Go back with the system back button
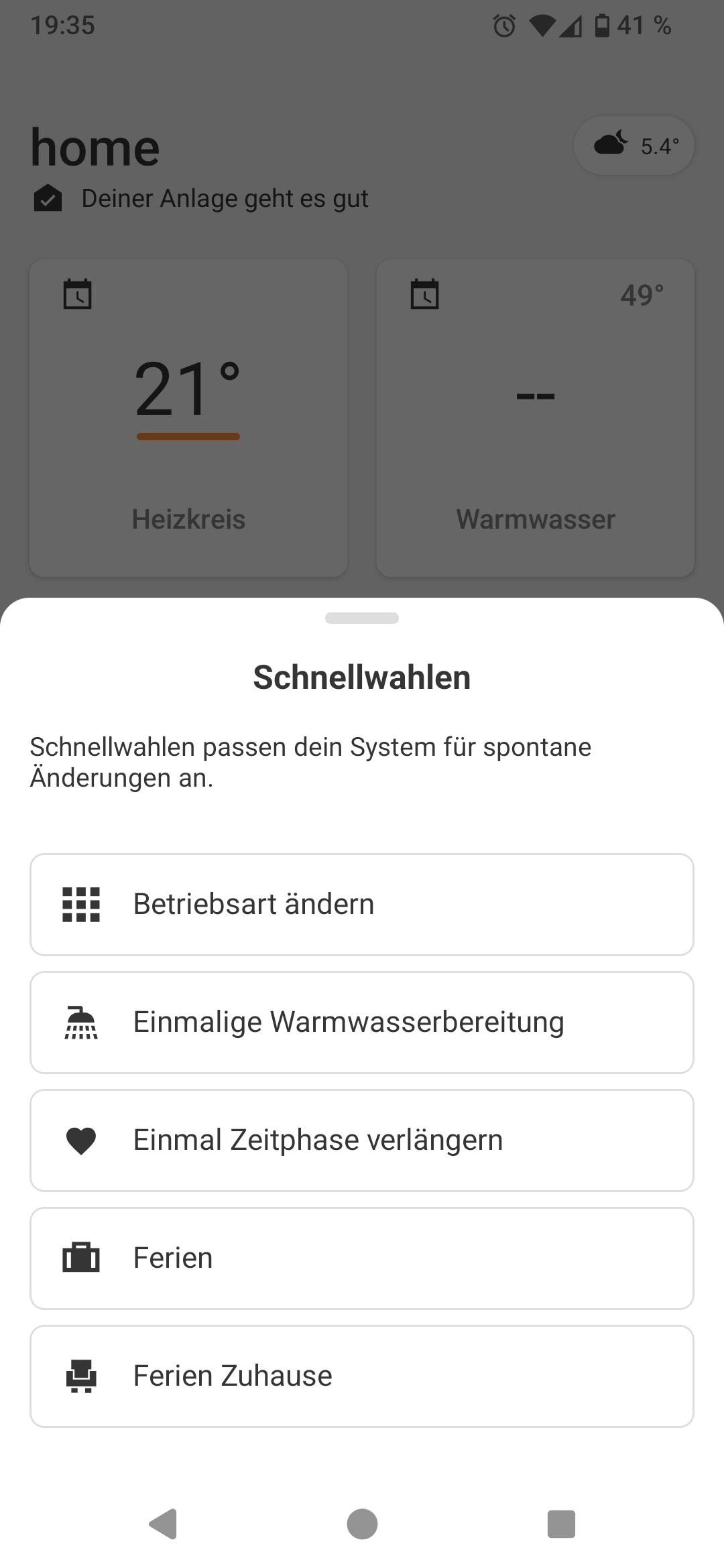The width and height of the screenshot is (724, 1568). pos(163,1524)
